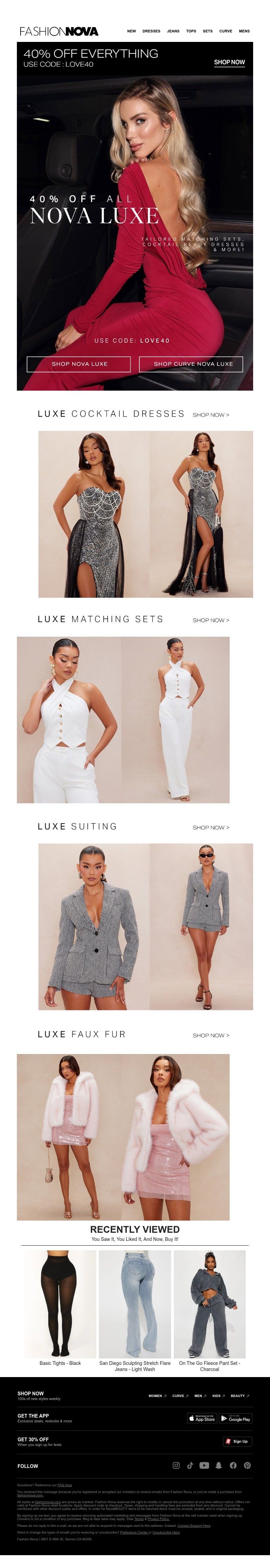This screenshot has width=270, height=1568.
Task: Open the MENS section from header
Action: pyautogui.click(x=244, y=31)
